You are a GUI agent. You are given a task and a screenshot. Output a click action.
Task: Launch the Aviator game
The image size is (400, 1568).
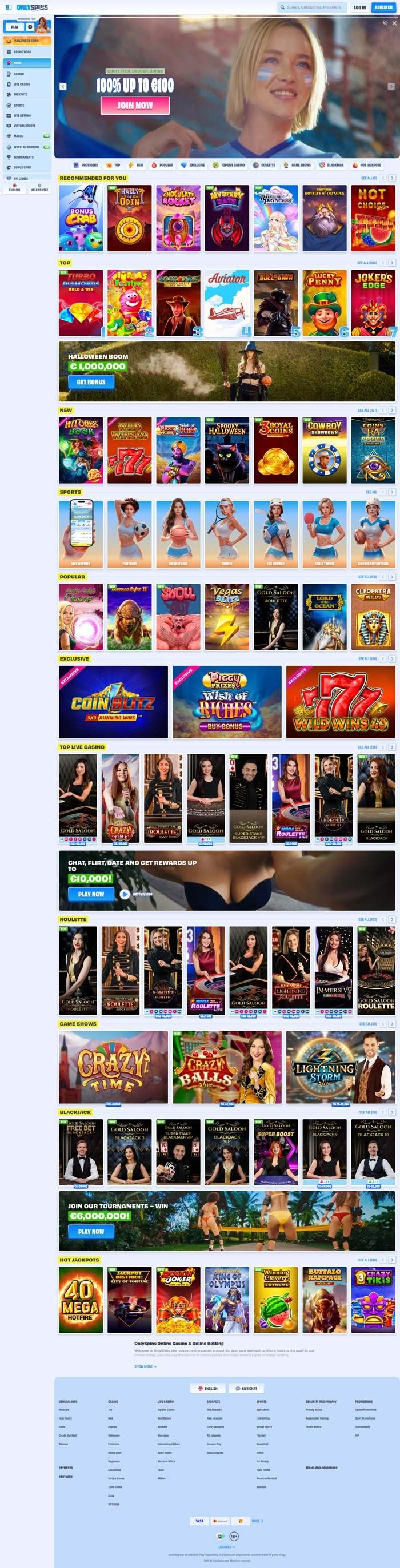[x=227, y=303]
